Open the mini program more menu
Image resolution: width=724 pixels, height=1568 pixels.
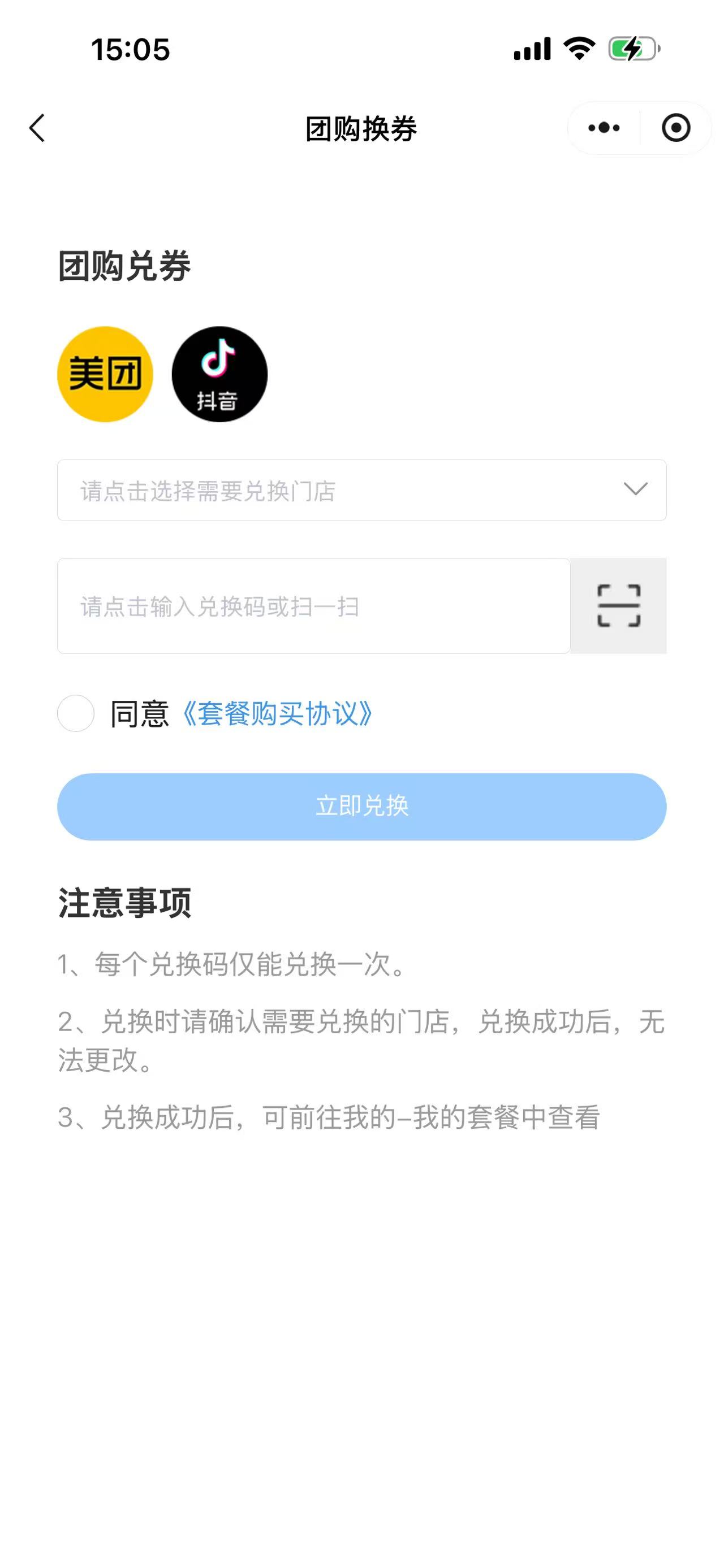(604, 128)
